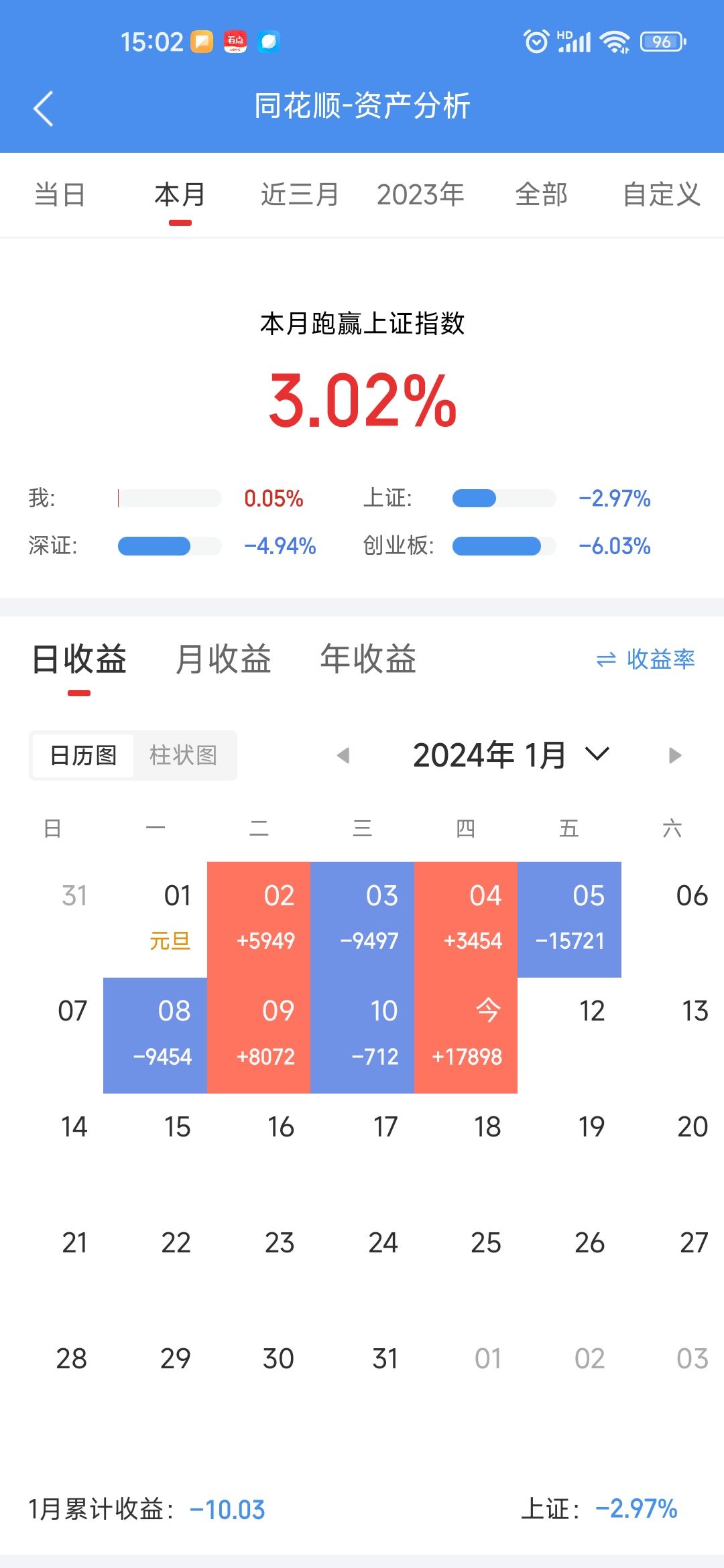Viewport: 724px width, 1568px height.
Task: Open the 年收益 tab
Action: coord(368,659)
